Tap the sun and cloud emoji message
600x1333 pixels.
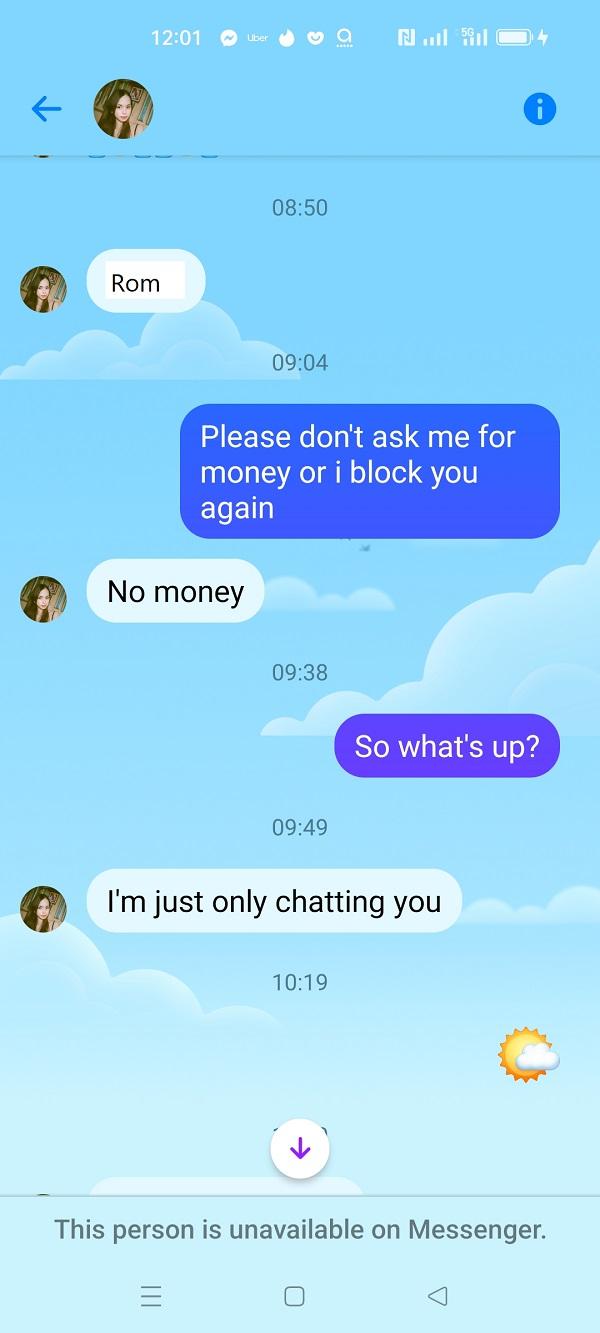click(528, 1054)
